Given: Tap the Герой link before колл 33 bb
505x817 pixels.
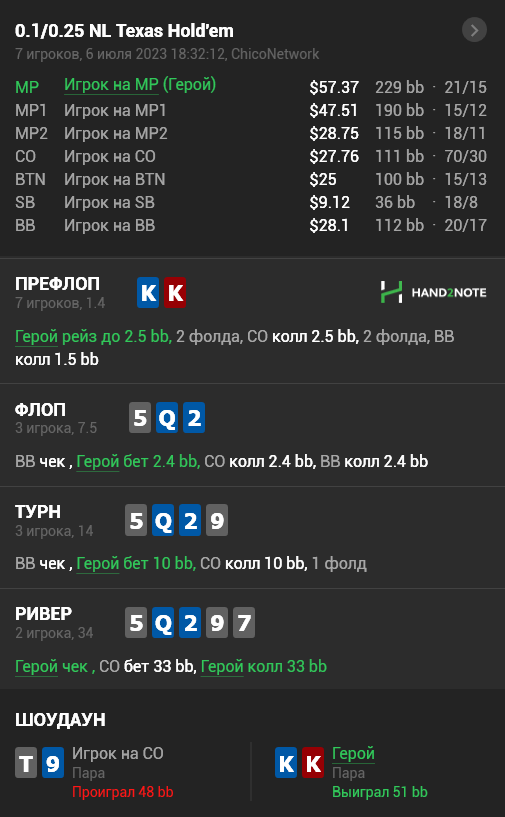Looking at the screenshot, I should 222,667.
